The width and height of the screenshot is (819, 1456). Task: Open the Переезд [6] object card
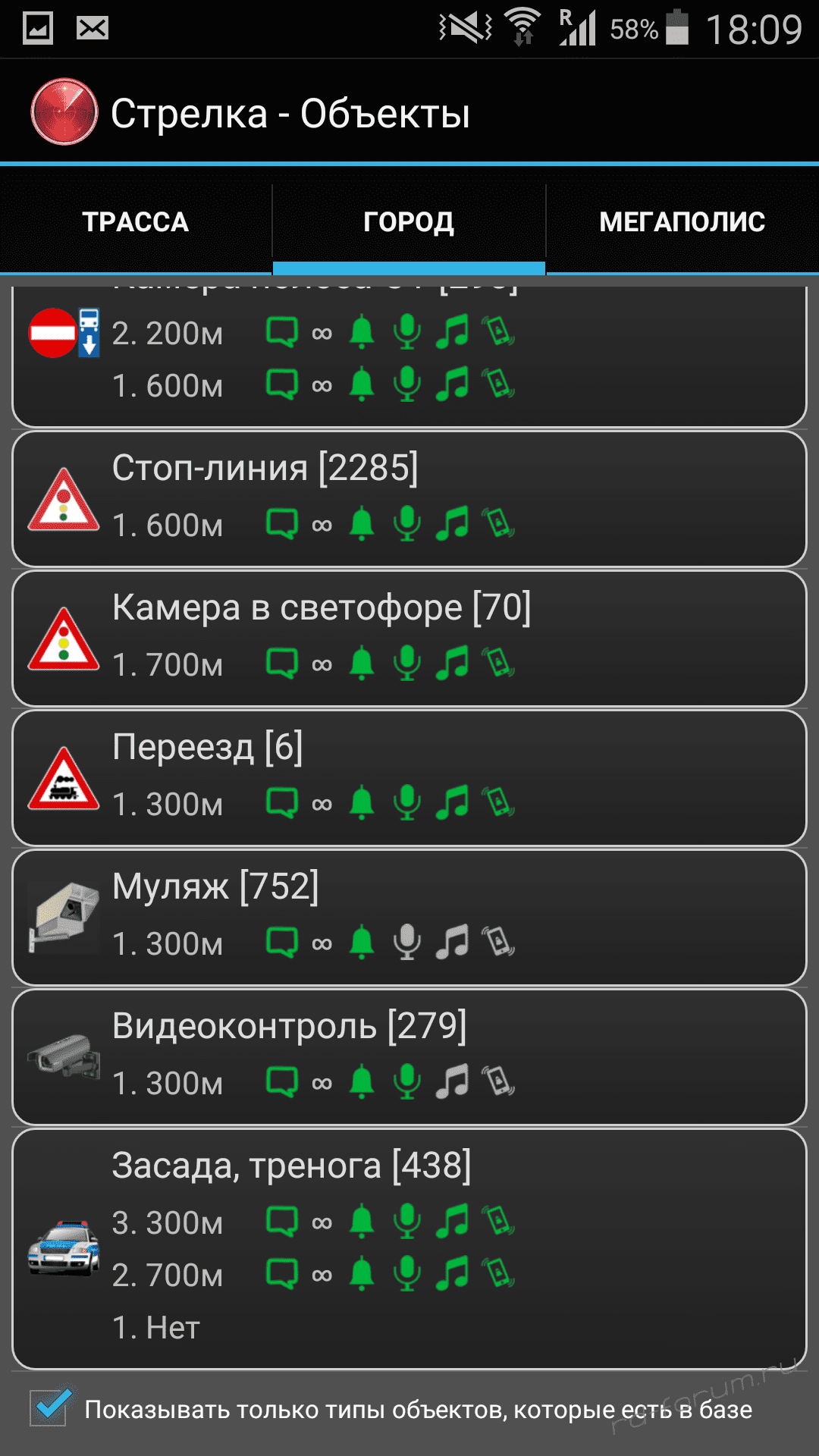click(409, 777)
